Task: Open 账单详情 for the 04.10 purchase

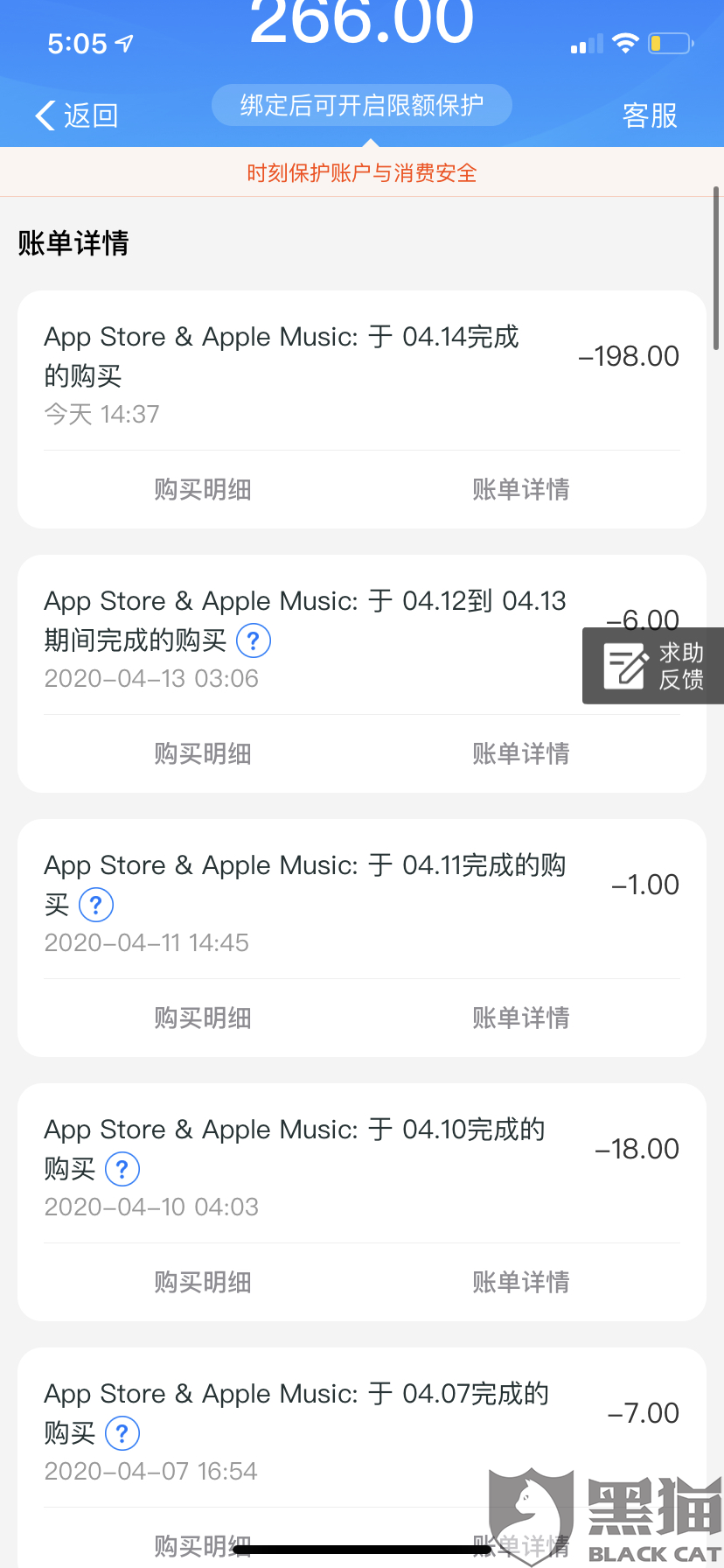Action: pyautogui.click(x=520, y=1282)
